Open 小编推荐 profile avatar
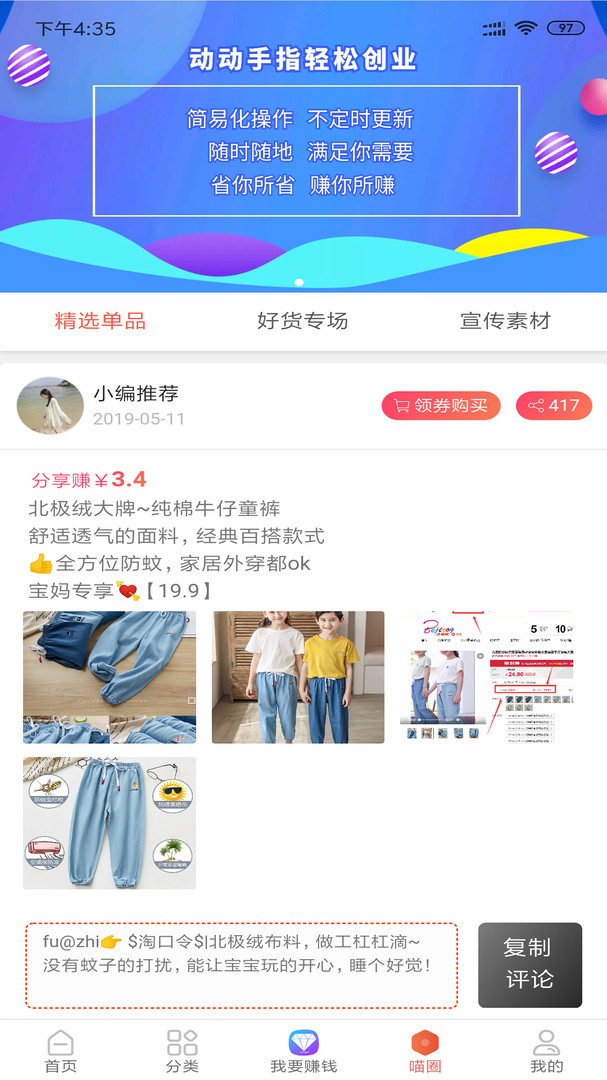 (50, 406)
